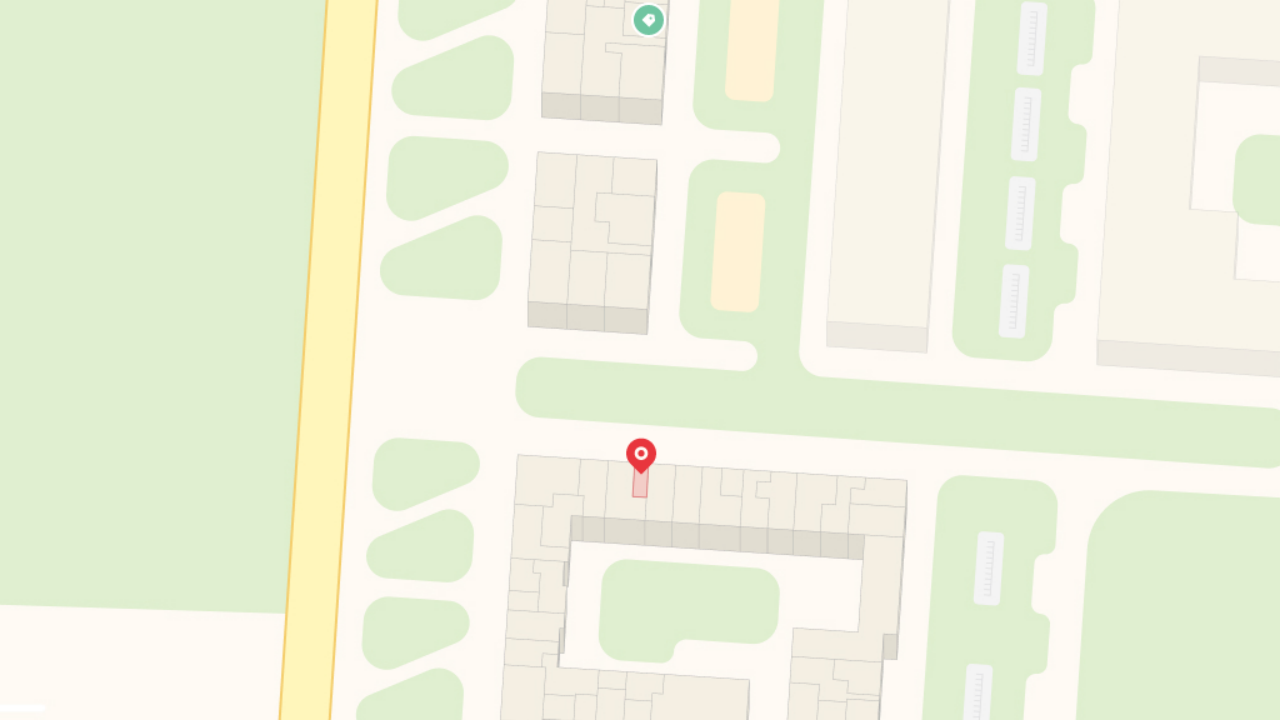This screenshot has height=720, width=1280.
Task: Tap the red location pin marker
Action: [x=641, y=455]
